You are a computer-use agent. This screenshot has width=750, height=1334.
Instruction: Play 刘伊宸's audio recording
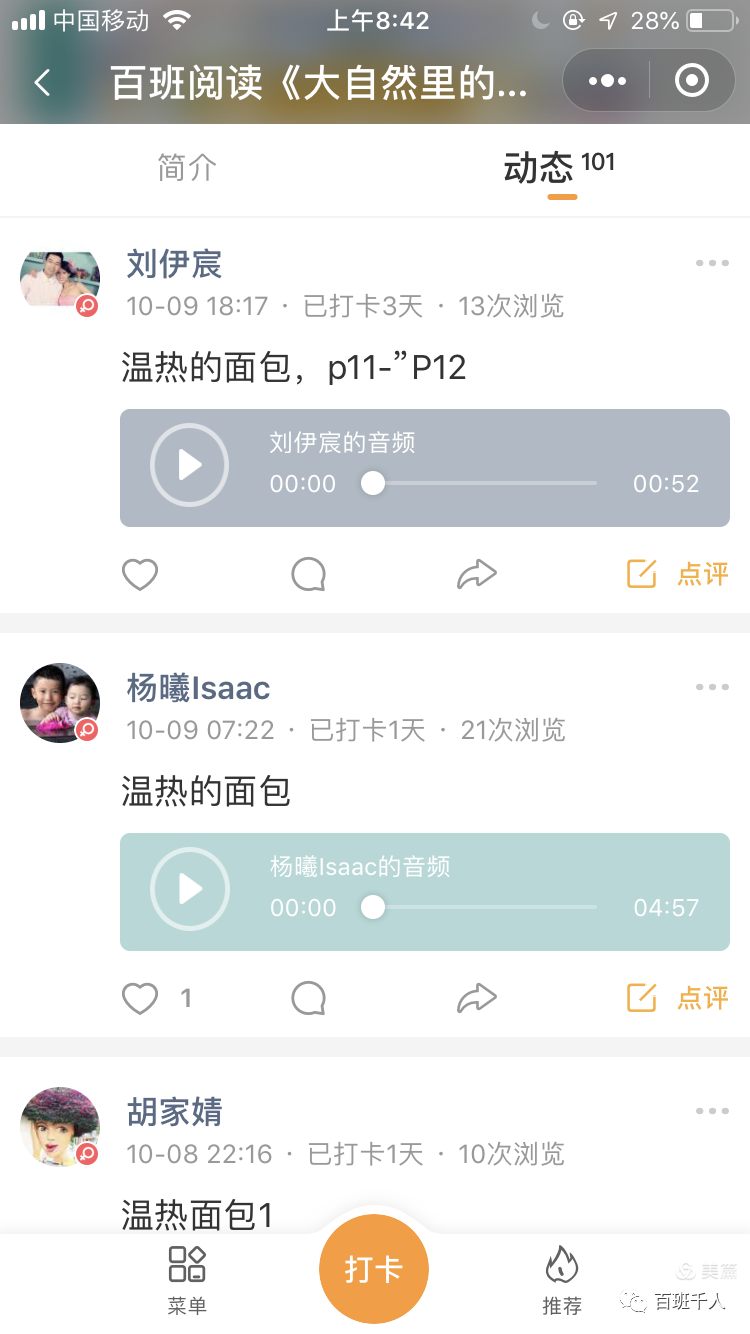tap(189, 464)
